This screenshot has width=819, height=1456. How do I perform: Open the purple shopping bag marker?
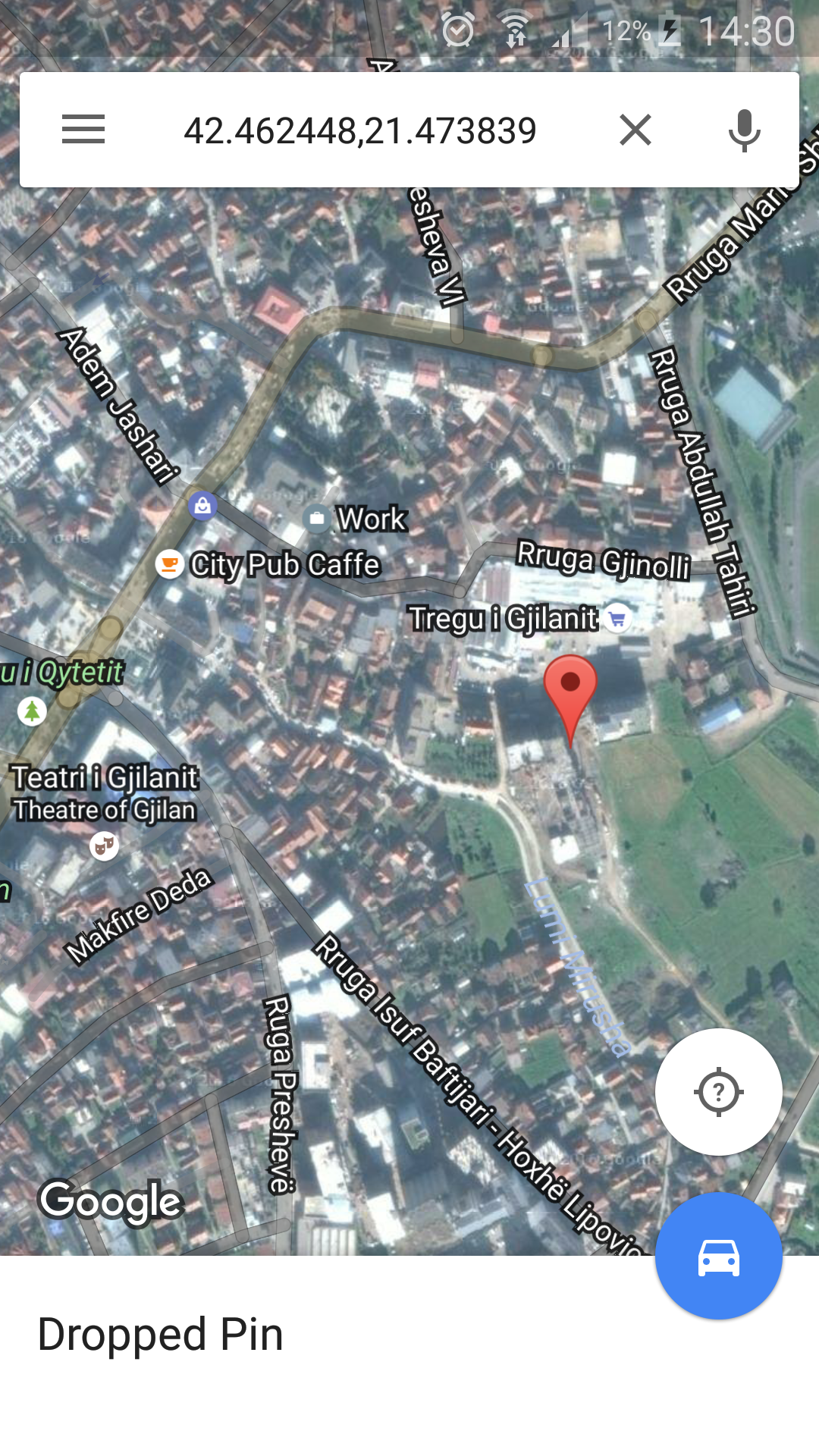(202, 505)
